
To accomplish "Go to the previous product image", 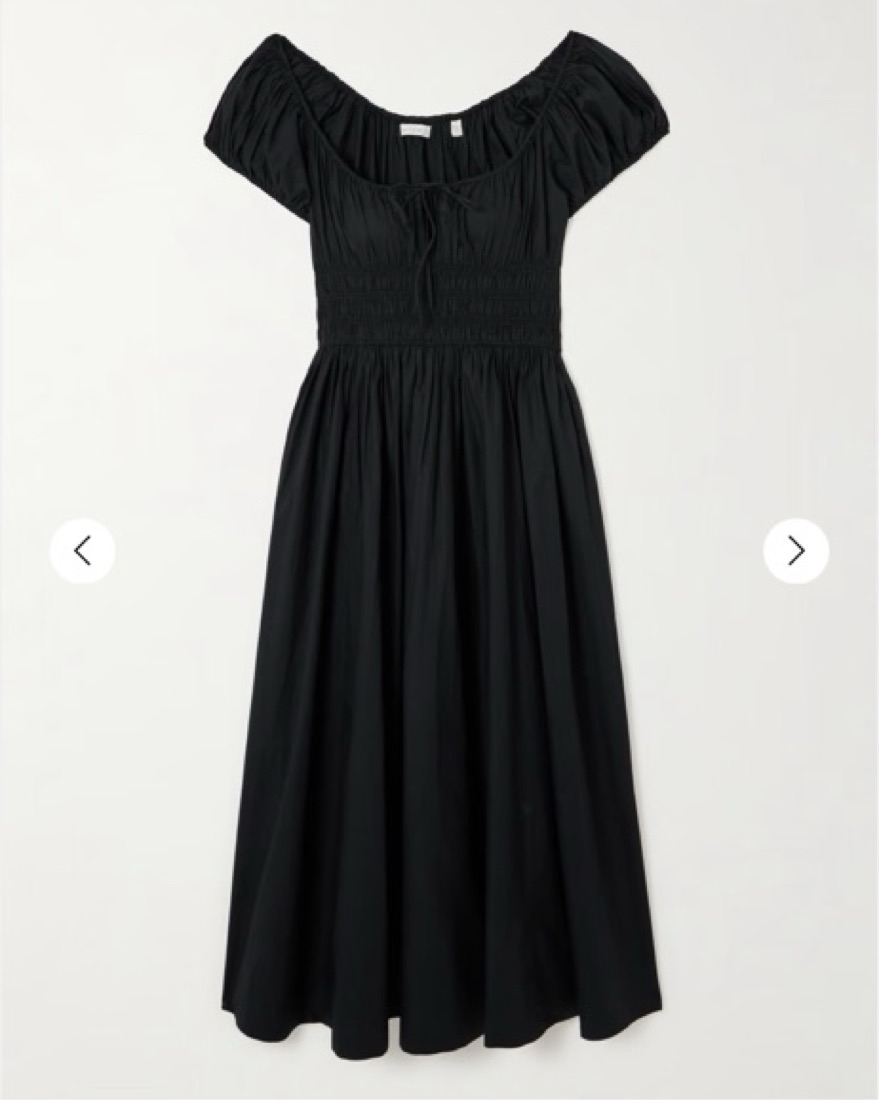I will (83, 550).
